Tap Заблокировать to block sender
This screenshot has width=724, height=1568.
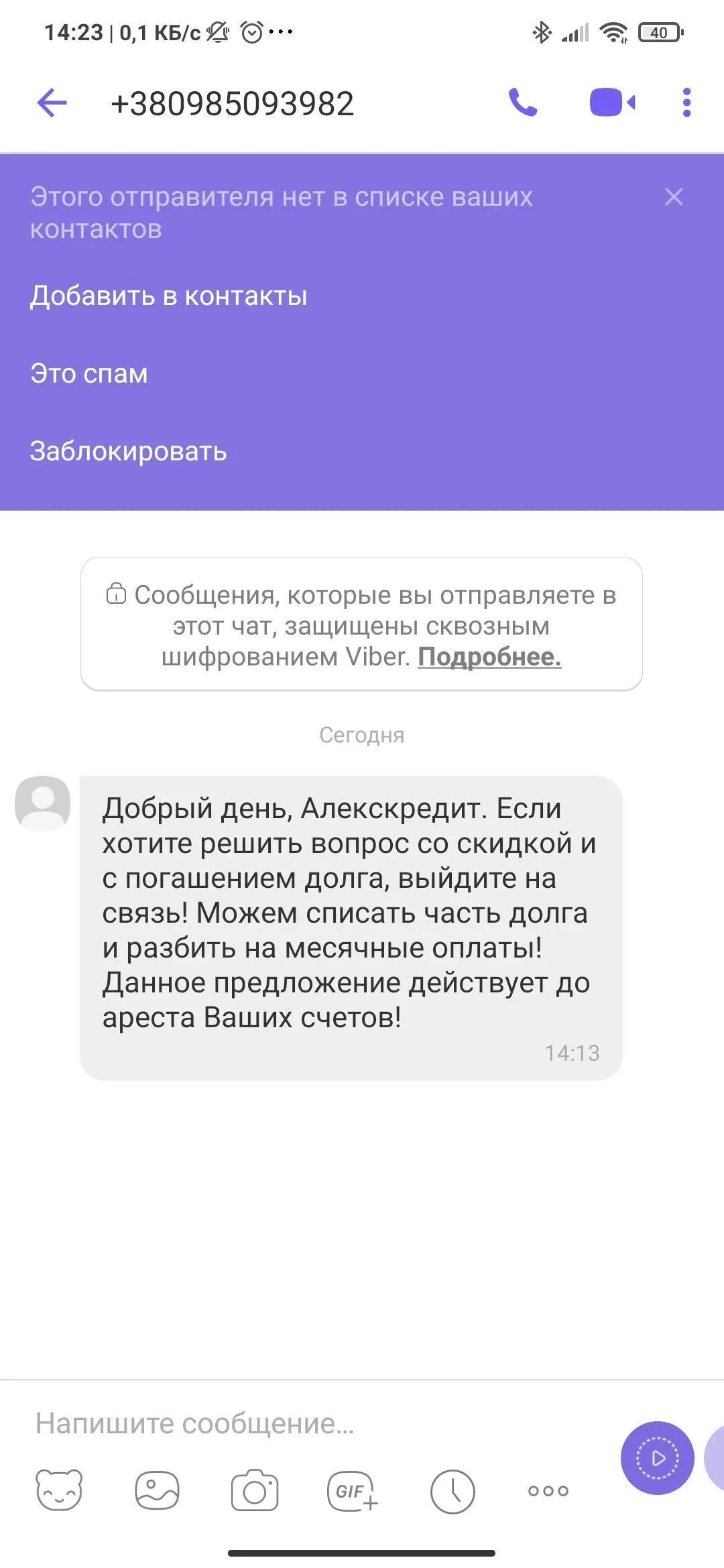[128, 451]
